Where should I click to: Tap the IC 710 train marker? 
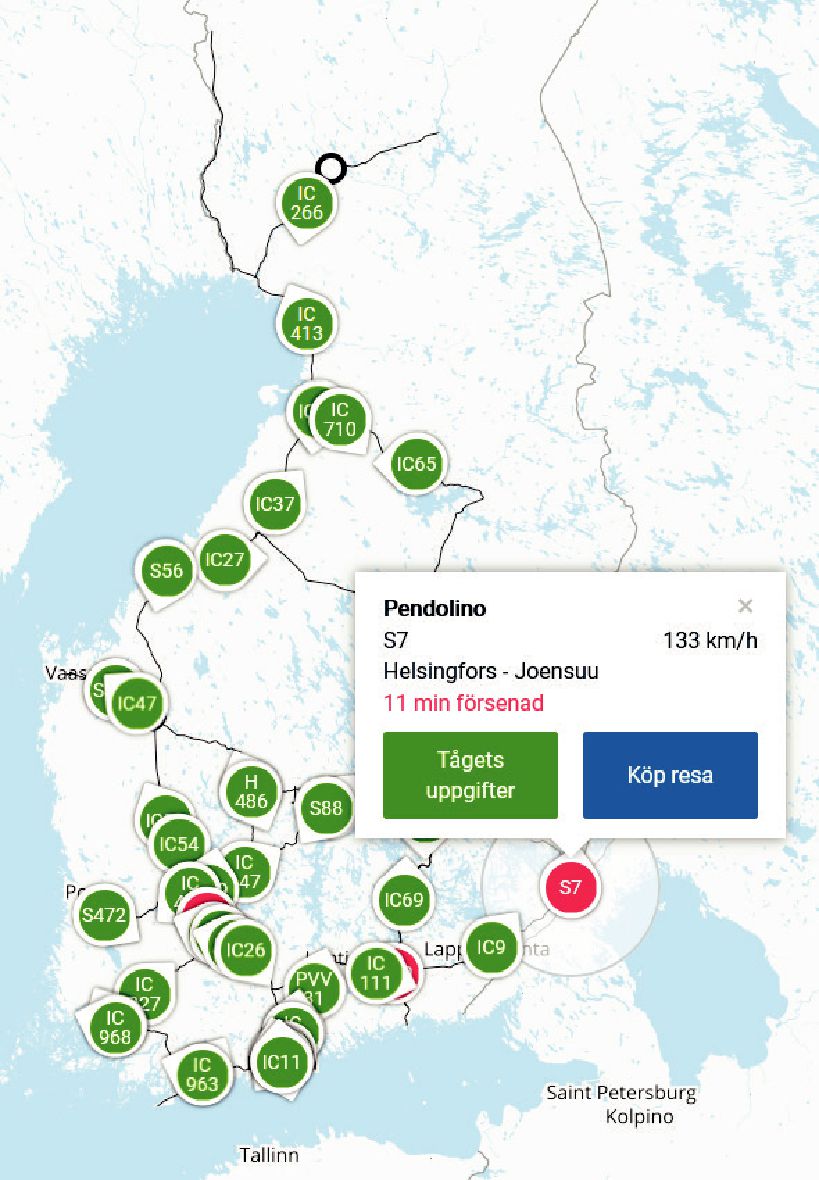341,420
